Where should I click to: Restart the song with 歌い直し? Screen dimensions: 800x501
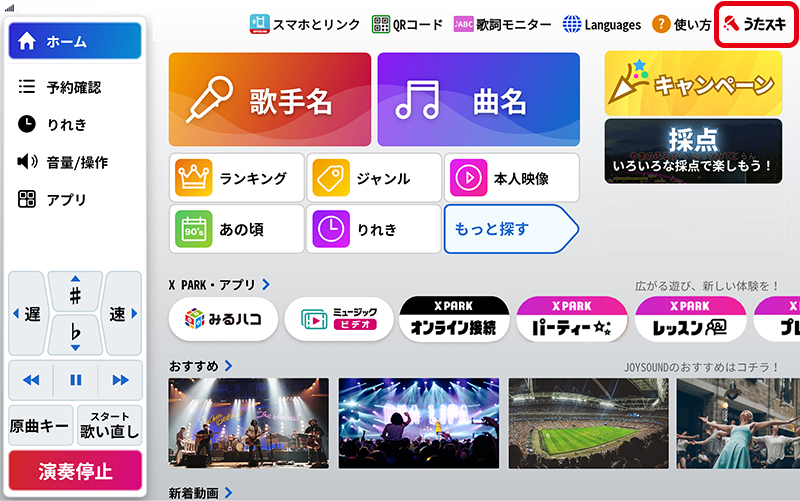pos(110,426)
